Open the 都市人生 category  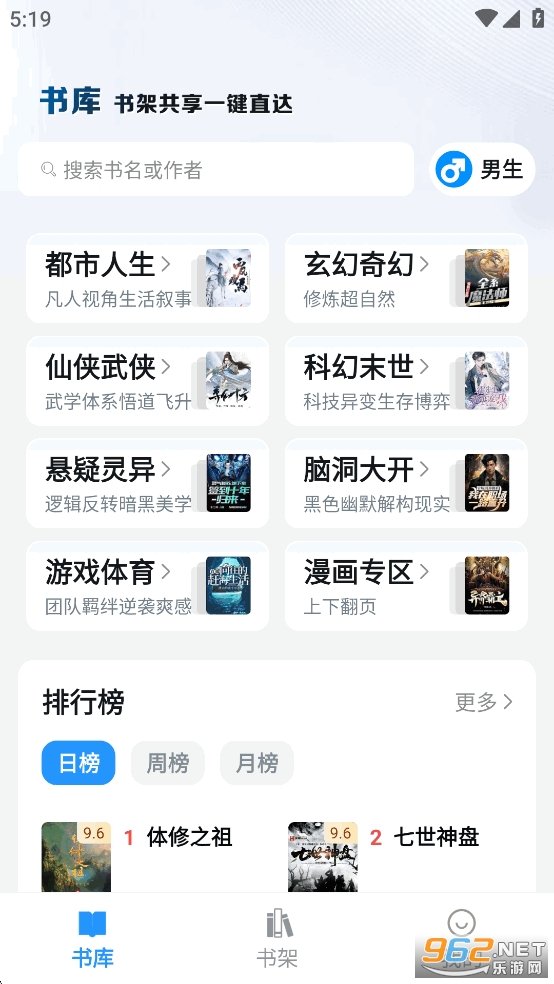(147, 278)
